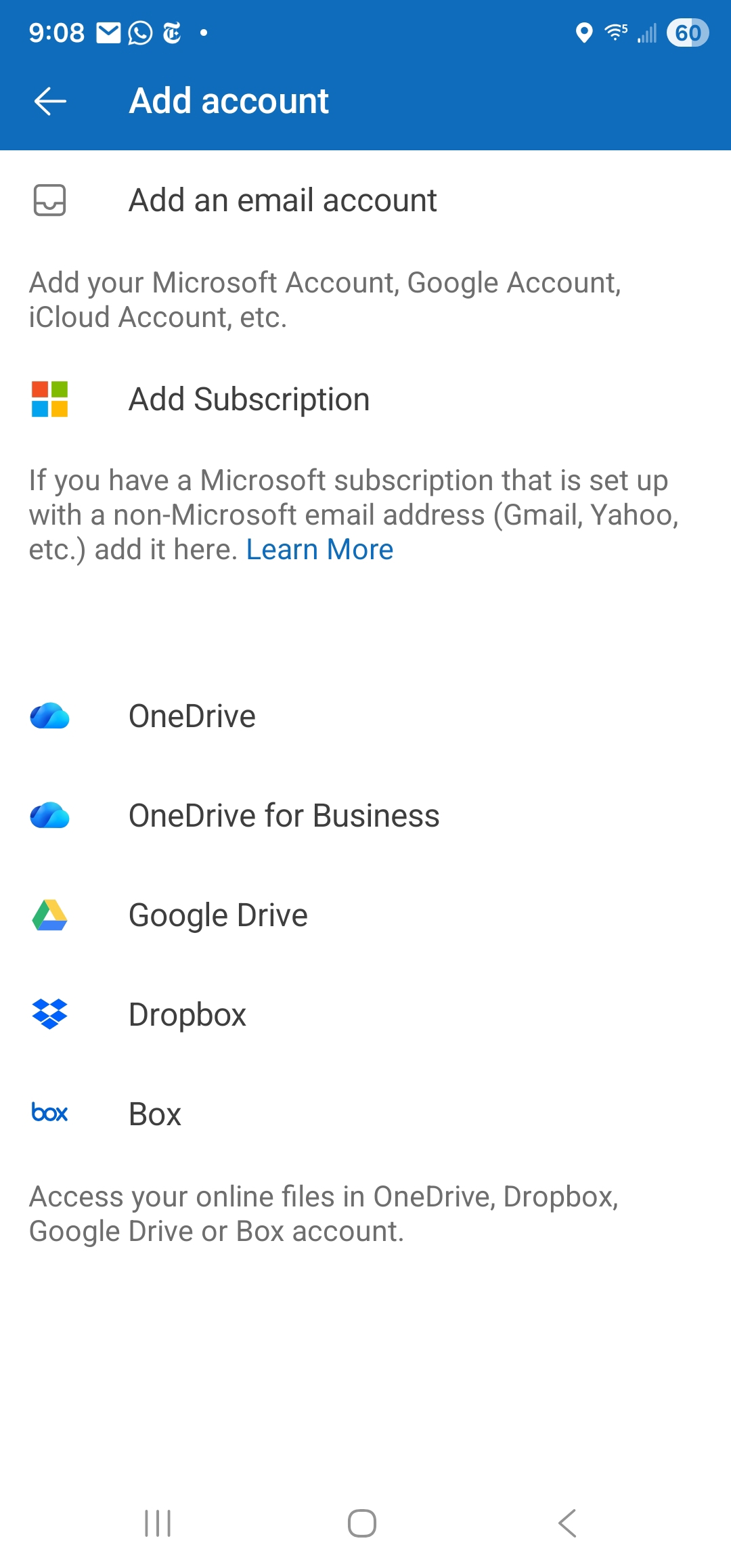Select Add an email account

click(282, 200)
